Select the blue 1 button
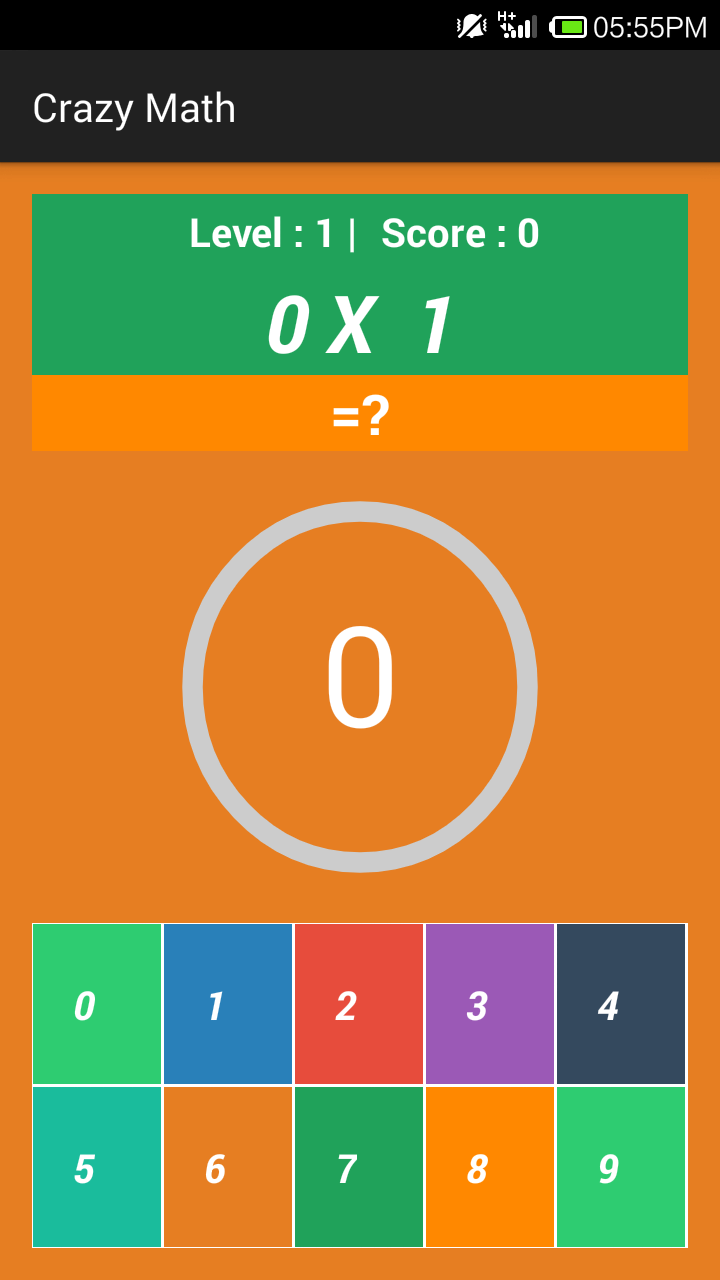Screen dimensions: 720x1280 228,1004
